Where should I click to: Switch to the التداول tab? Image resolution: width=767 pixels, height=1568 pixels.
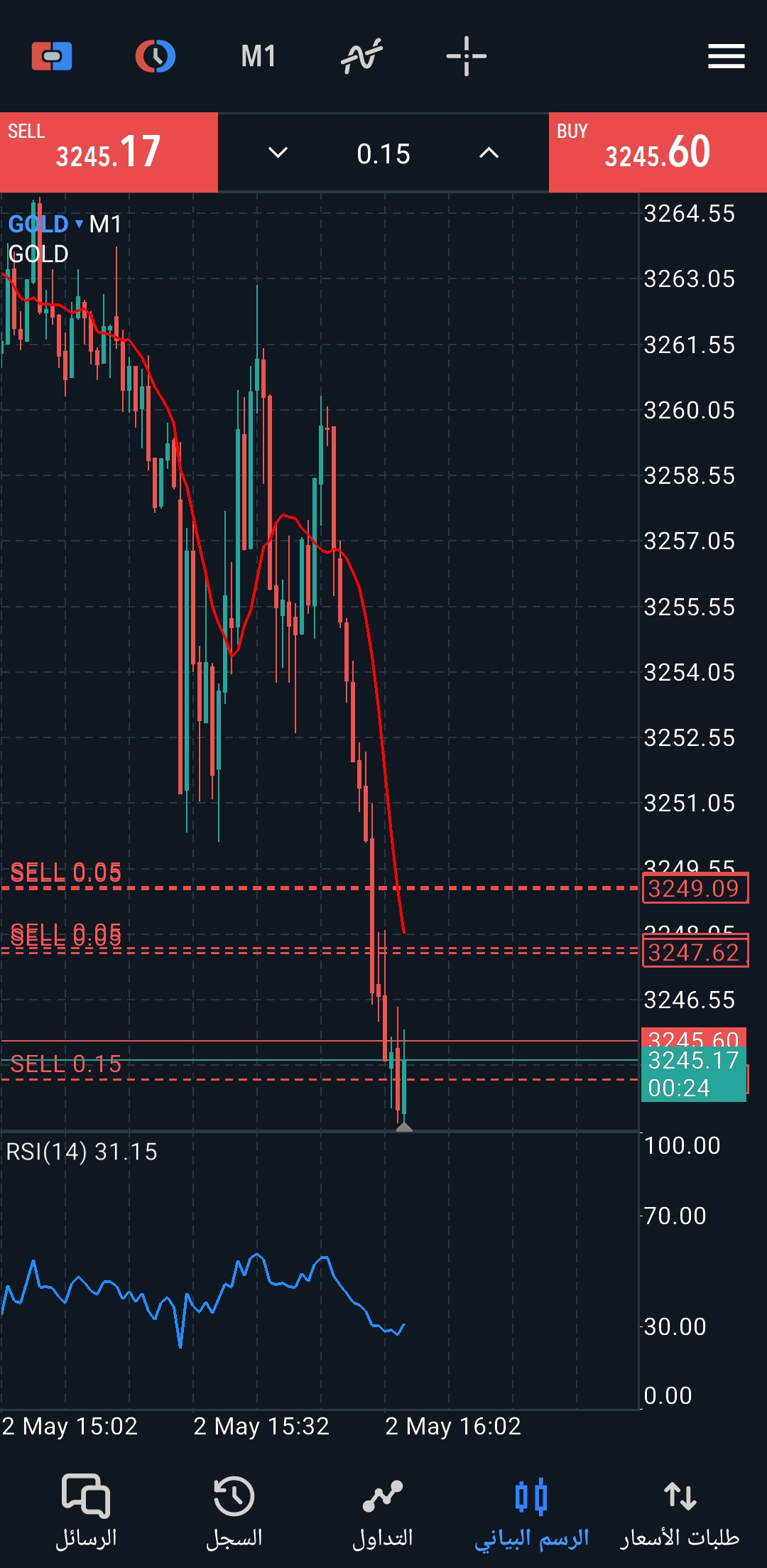click(x=383, y=1510)
